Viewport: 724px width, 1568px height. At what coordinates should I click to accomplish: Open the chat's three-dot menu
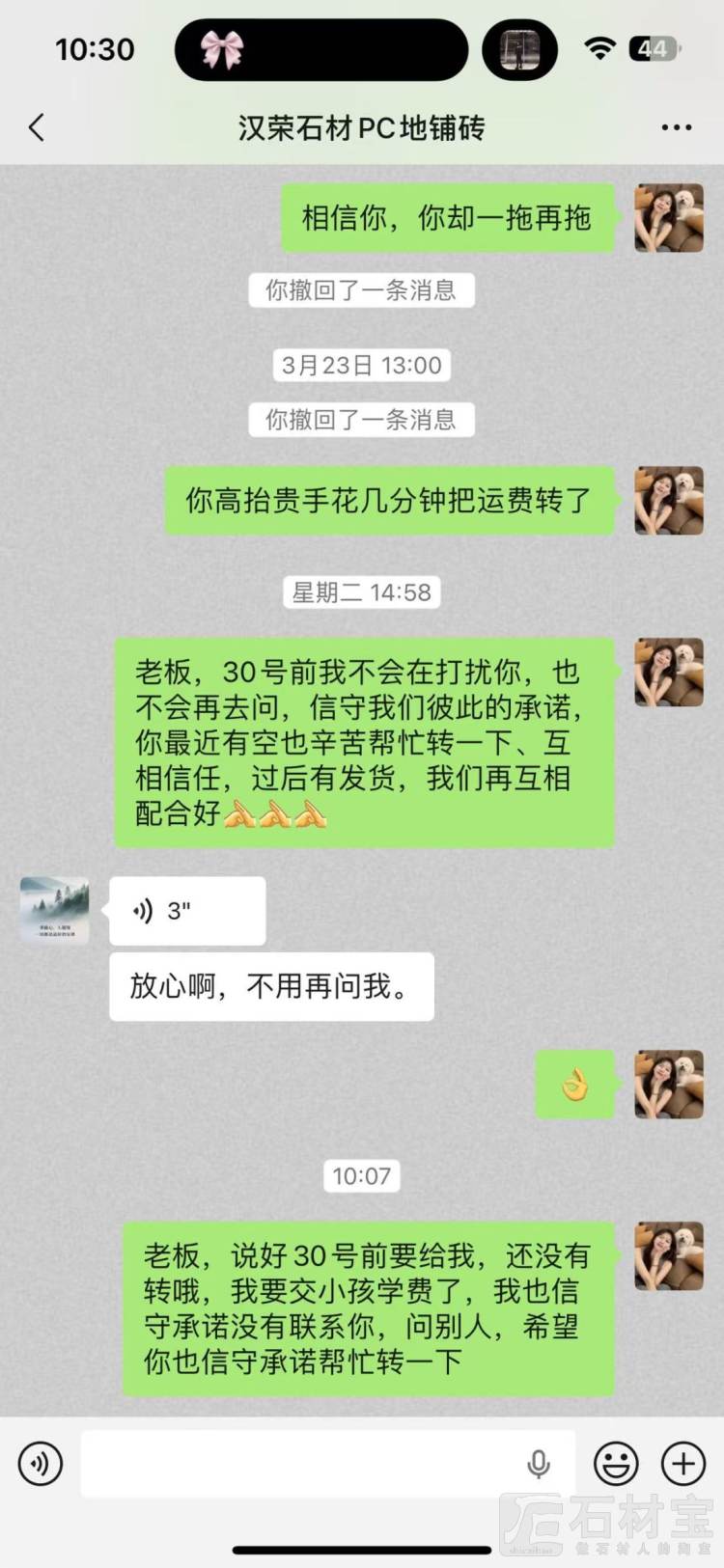676,127
